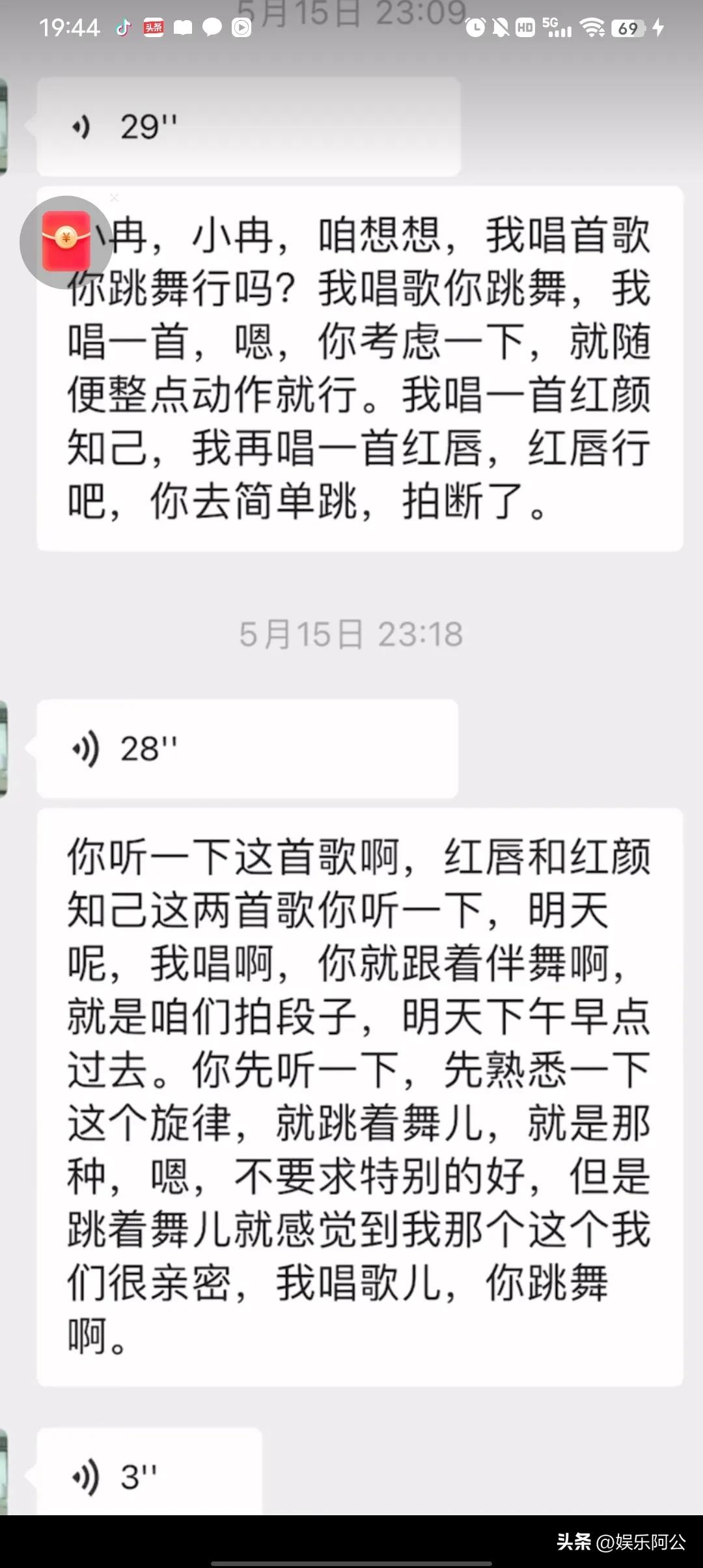The image size is (703, 1568).
Task: Tap the HD indicator icon
Action: (524, 27)
